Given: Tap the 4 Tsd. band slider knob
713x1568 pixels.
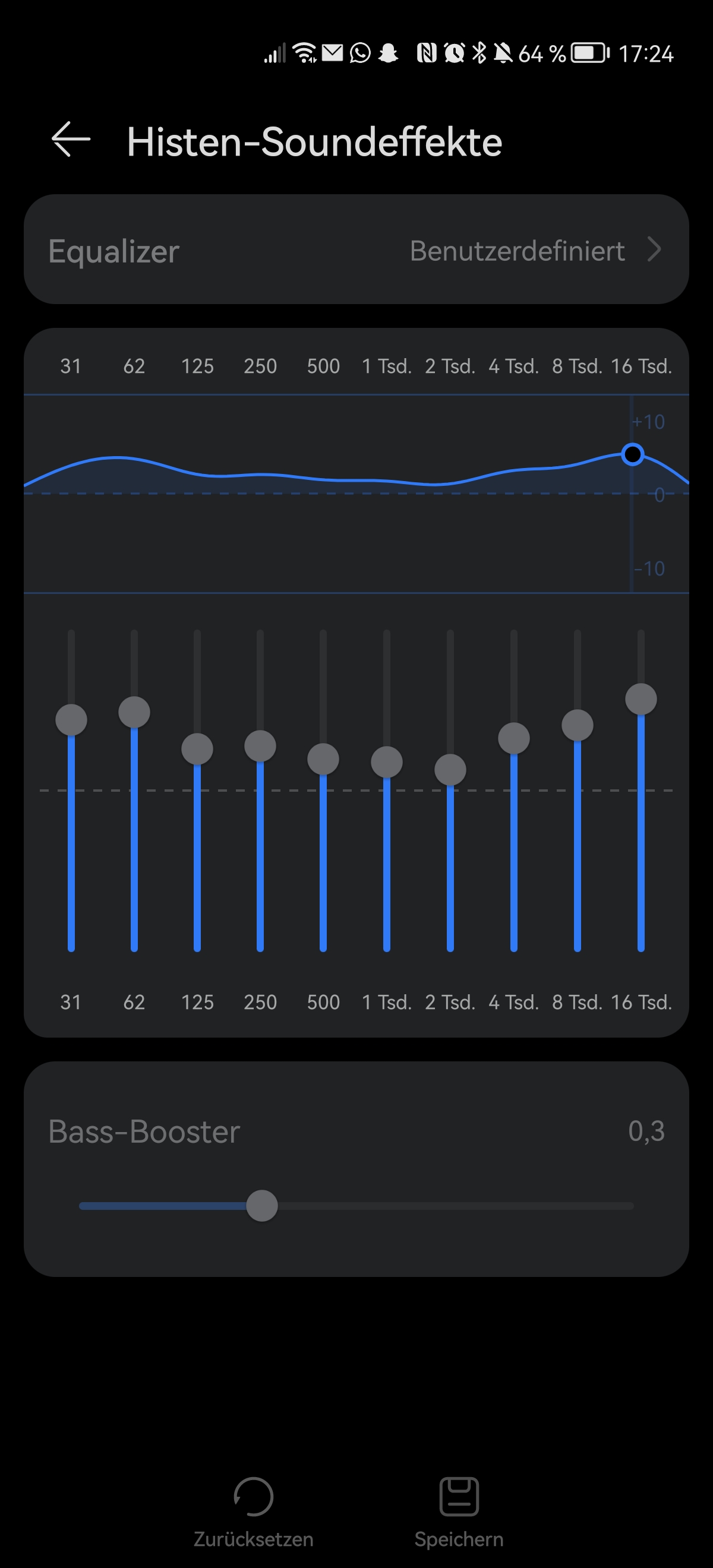Looking at the screenshot, I should [514, 738].
